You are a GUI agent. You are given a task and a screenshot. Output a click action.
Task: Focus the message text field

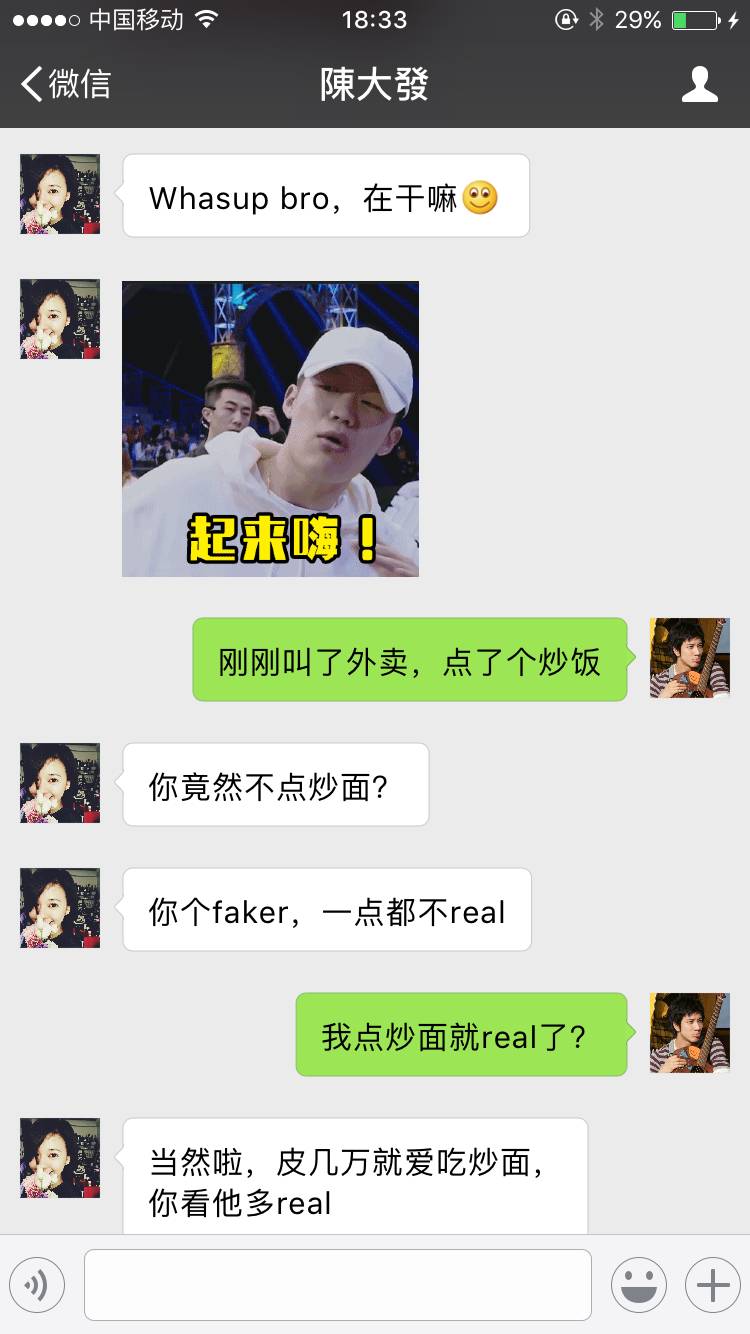click(x=337, y=1285)
